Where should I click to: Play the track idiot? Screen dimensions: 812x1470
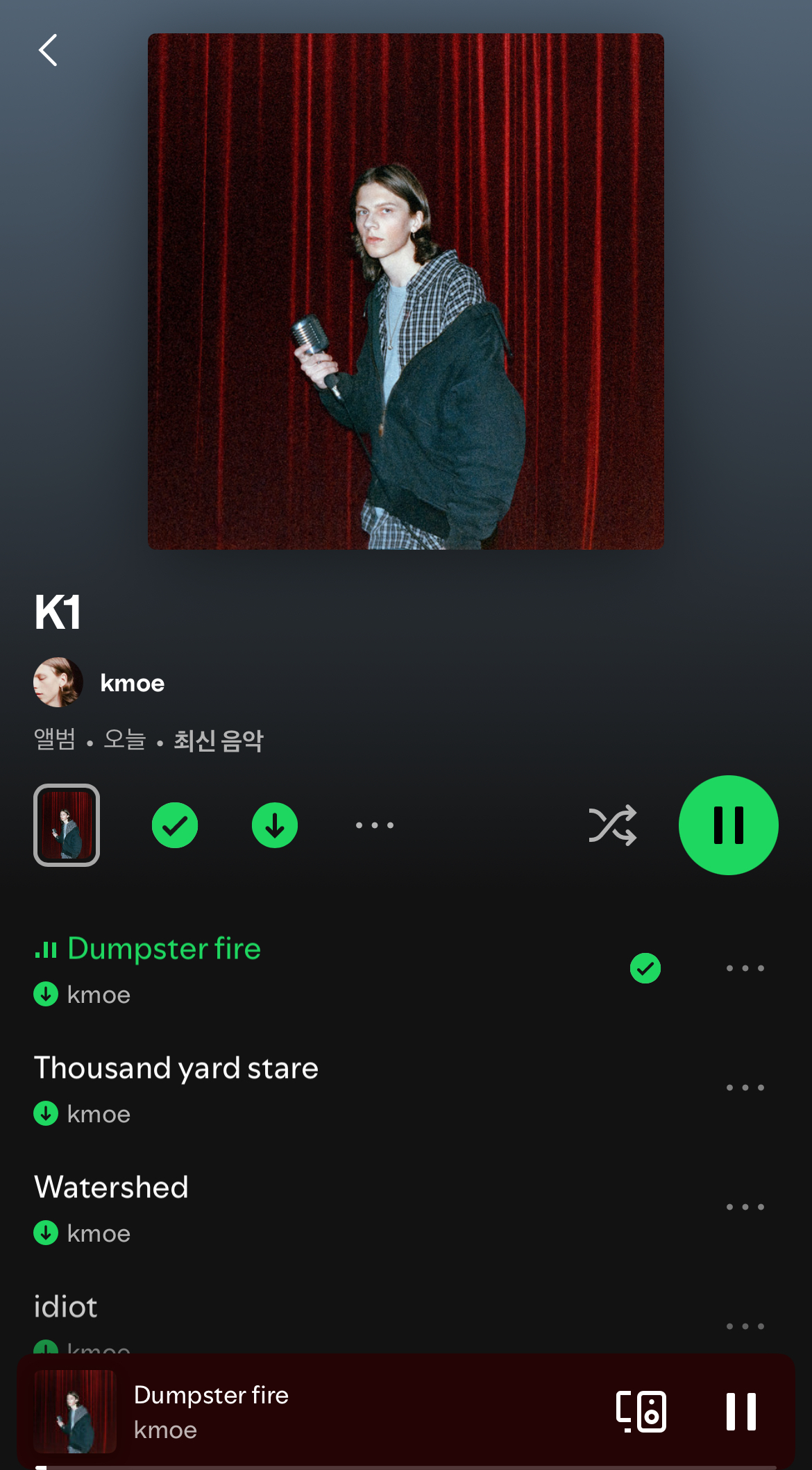[66, 1307]
